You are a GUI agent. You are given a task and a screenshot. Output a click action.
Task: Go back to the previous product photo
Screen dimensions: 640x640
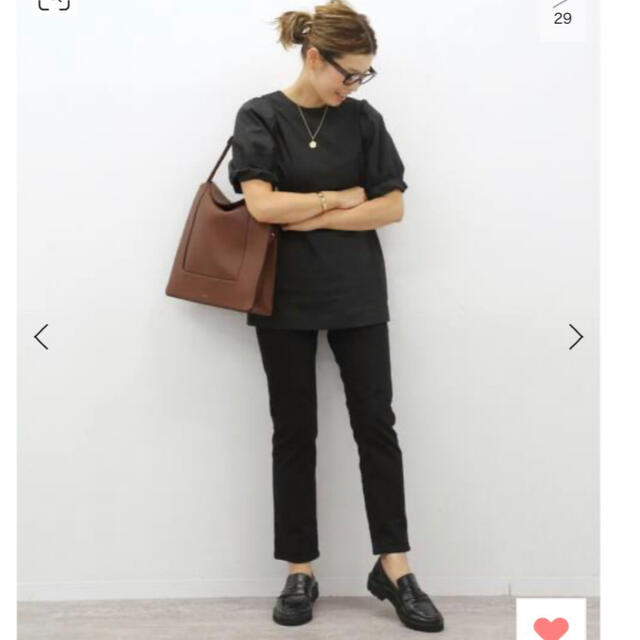[41, 337]
